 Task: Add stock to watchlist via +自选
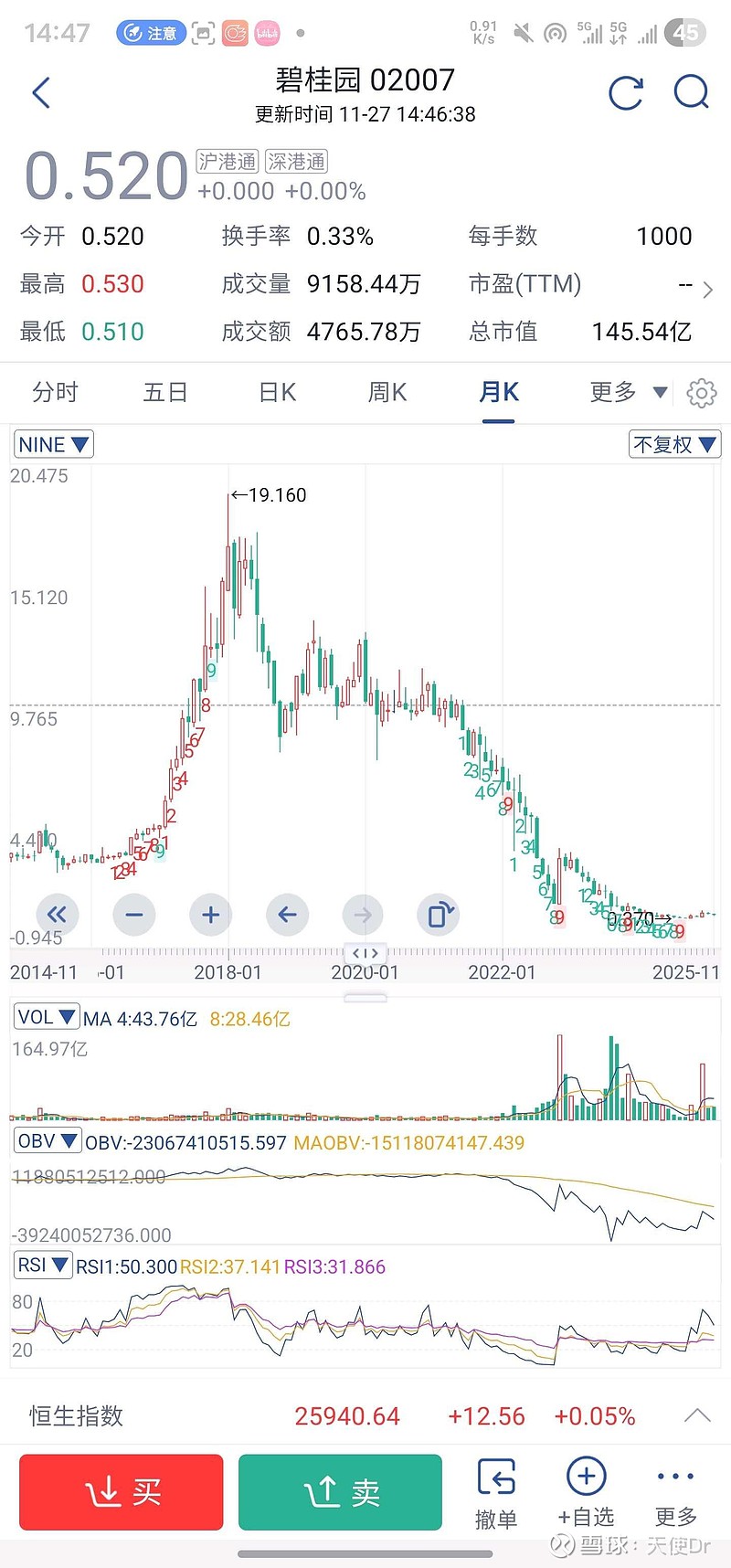point(586,1492)
